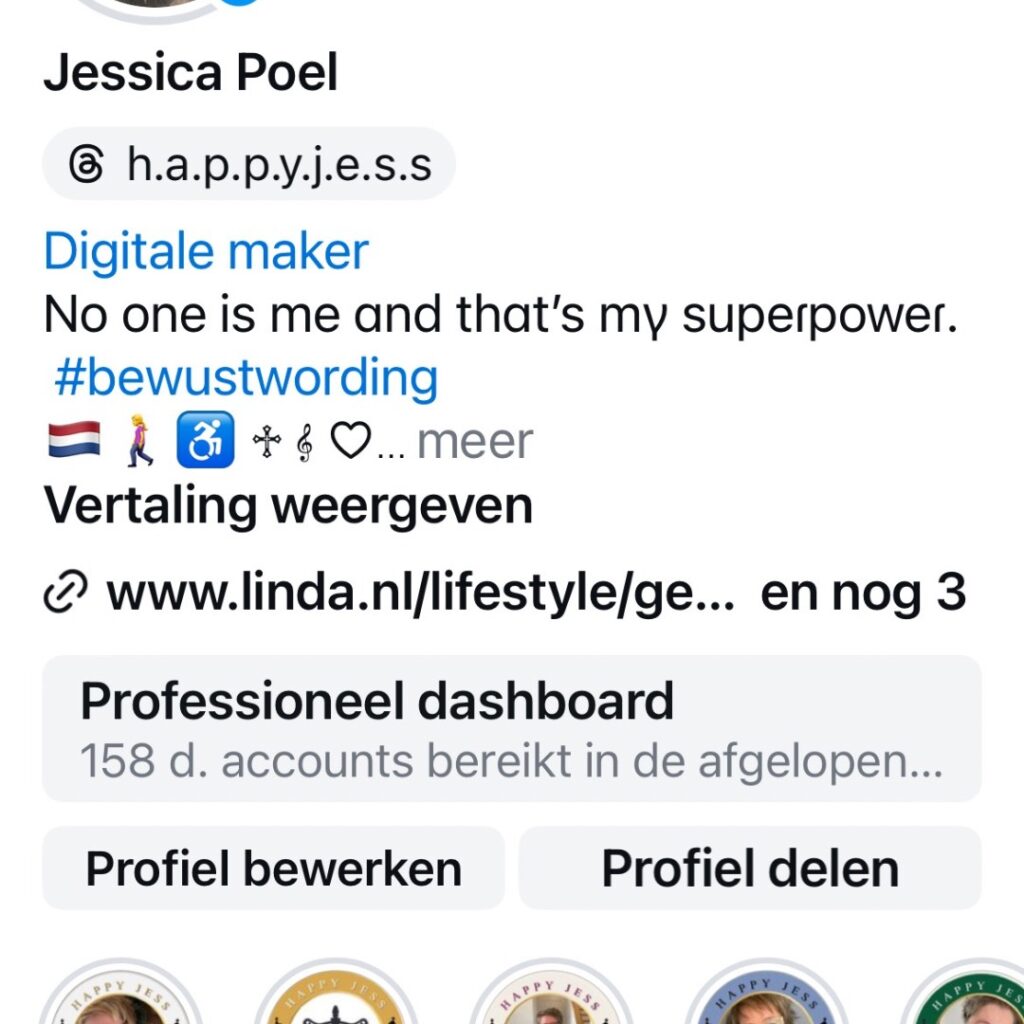Viewport: 1024px width, 1024px height.
Task: Share profile with Profiel delen
Action: 750,868
